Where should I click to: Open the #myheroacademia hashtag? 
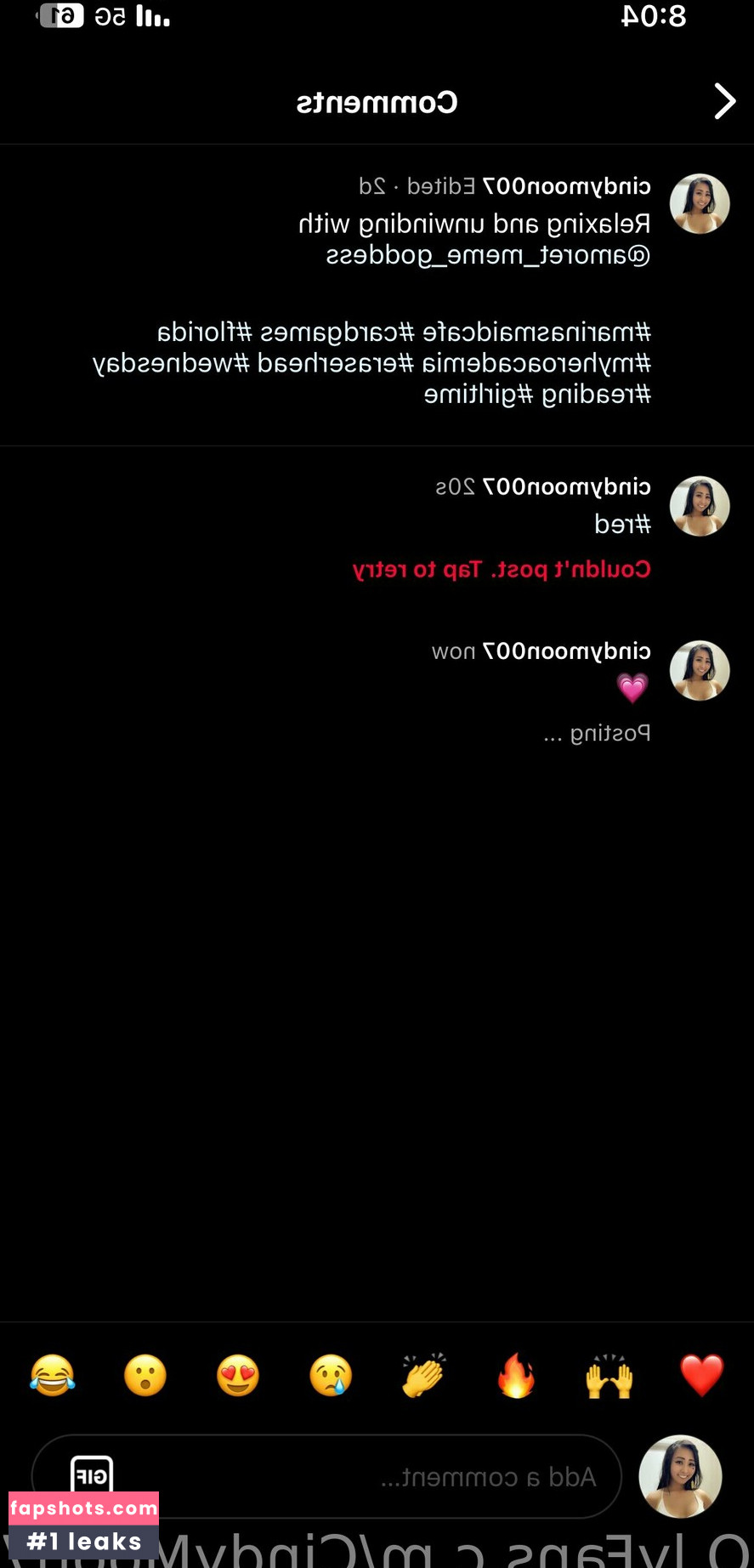tap(536, 364)
